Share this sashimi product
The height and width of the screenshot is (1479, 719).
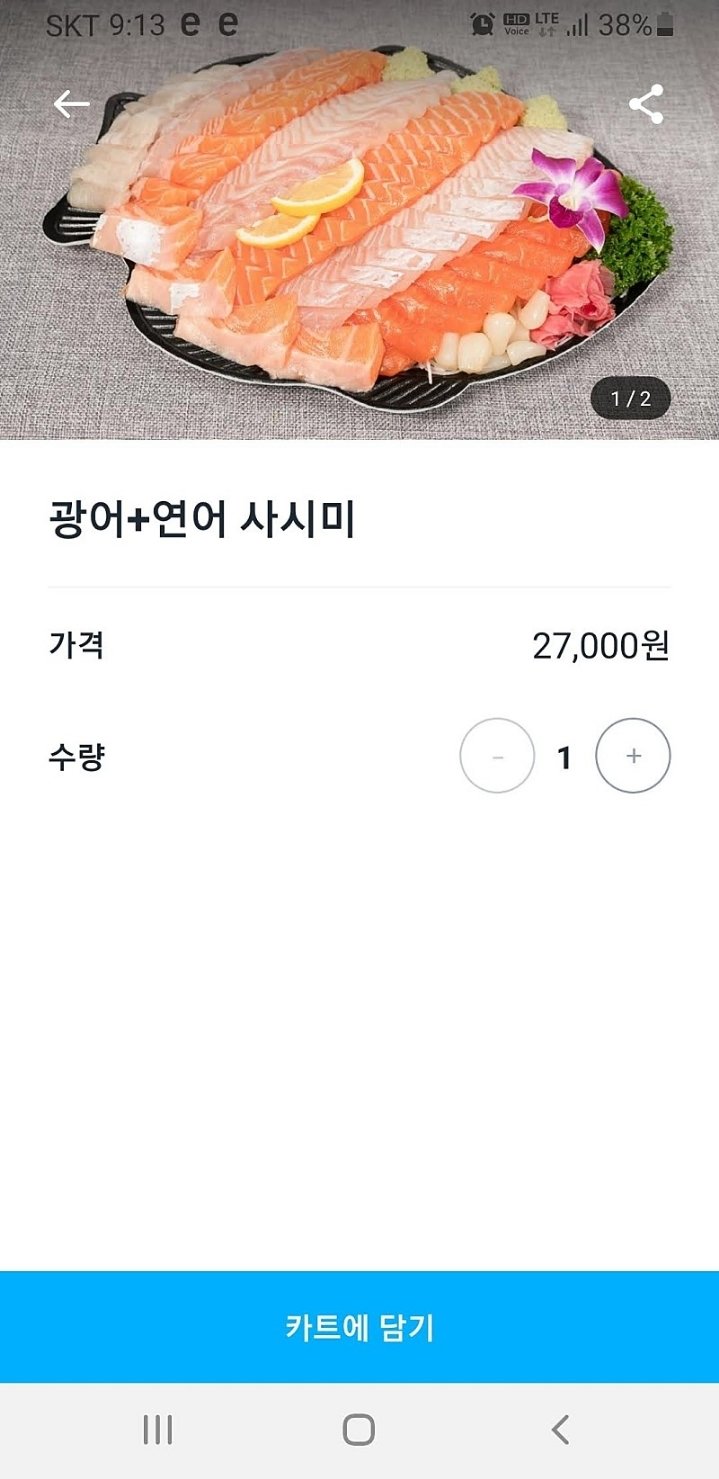click(x=646, y=104)
